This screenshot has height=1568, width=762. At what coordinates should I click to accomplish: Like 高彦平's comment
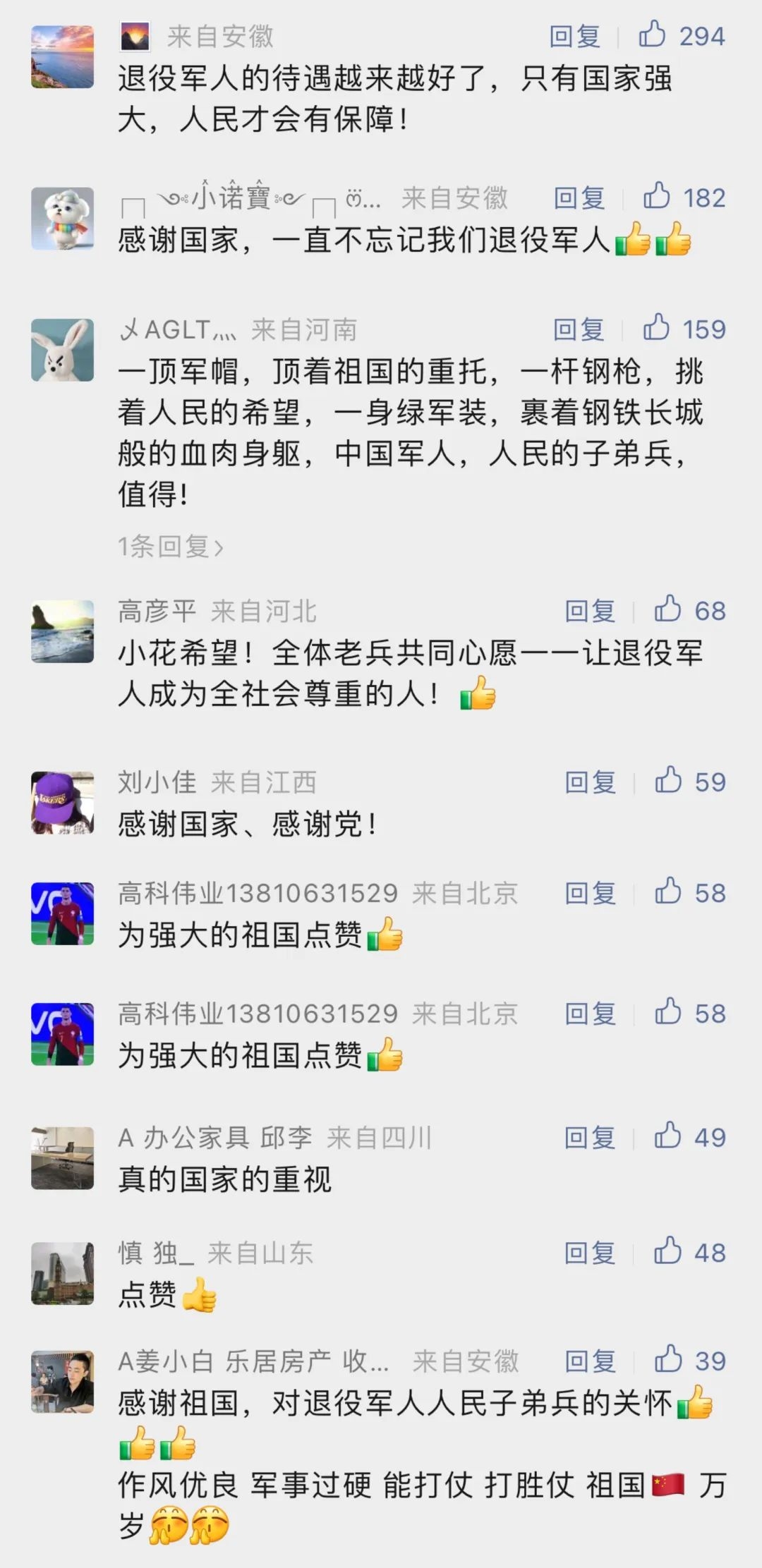point(667,609)
